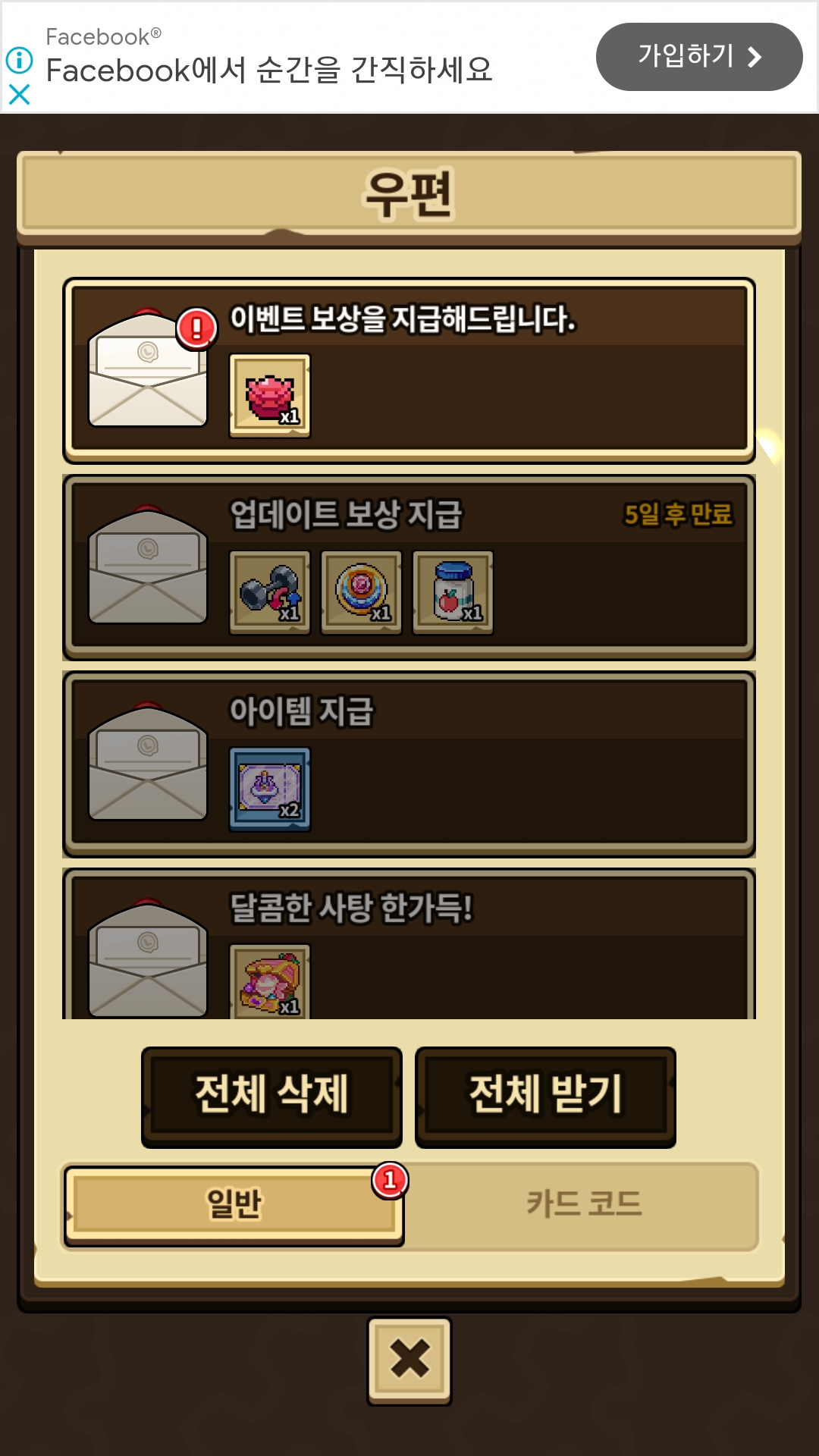This screenshot has height=1456, width=819.
Task: Open the 이벤트 보상을 지급해드립니다 mail
Action: point(409,371)
